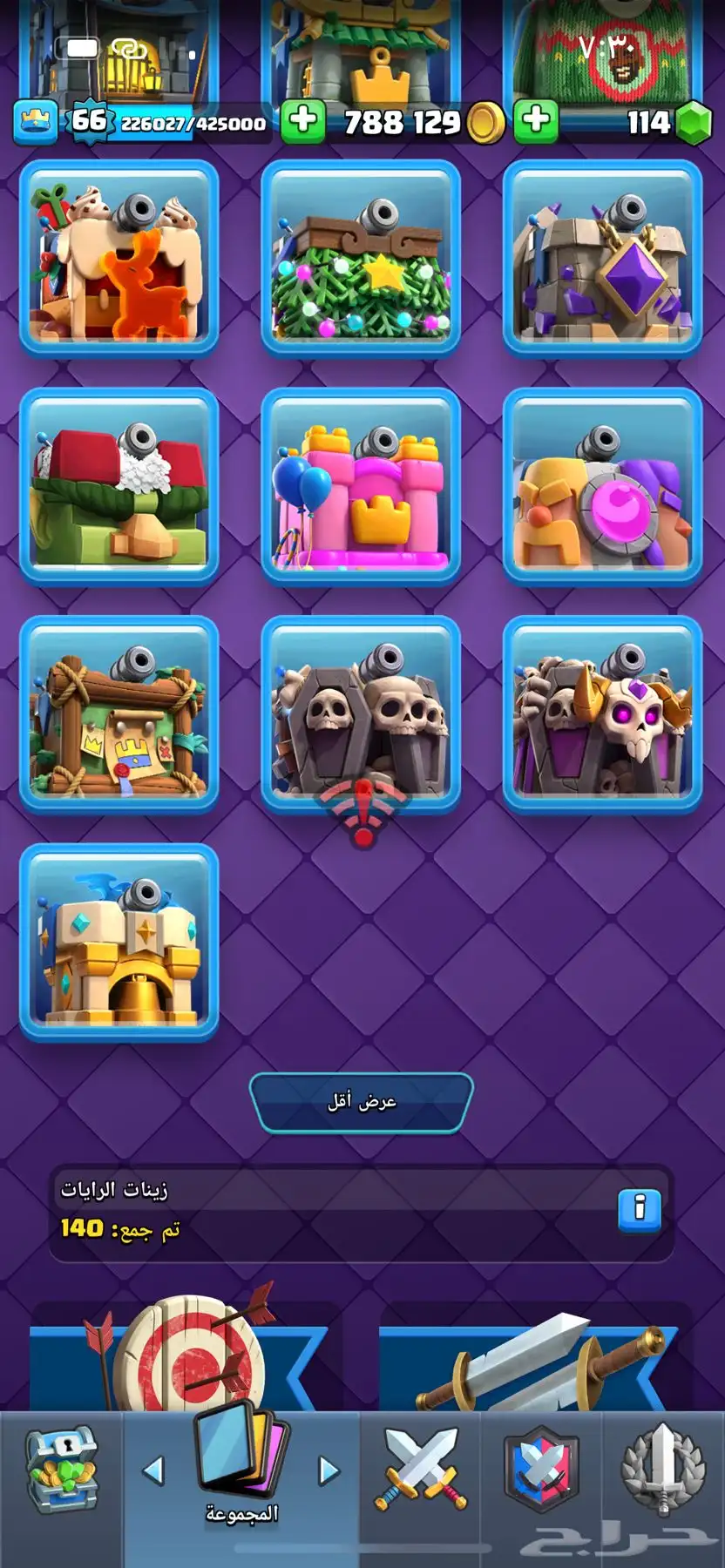Select the golden bell tower skin
The width and height of the screenshot is (725, 1568).
[x=119, y=943]
